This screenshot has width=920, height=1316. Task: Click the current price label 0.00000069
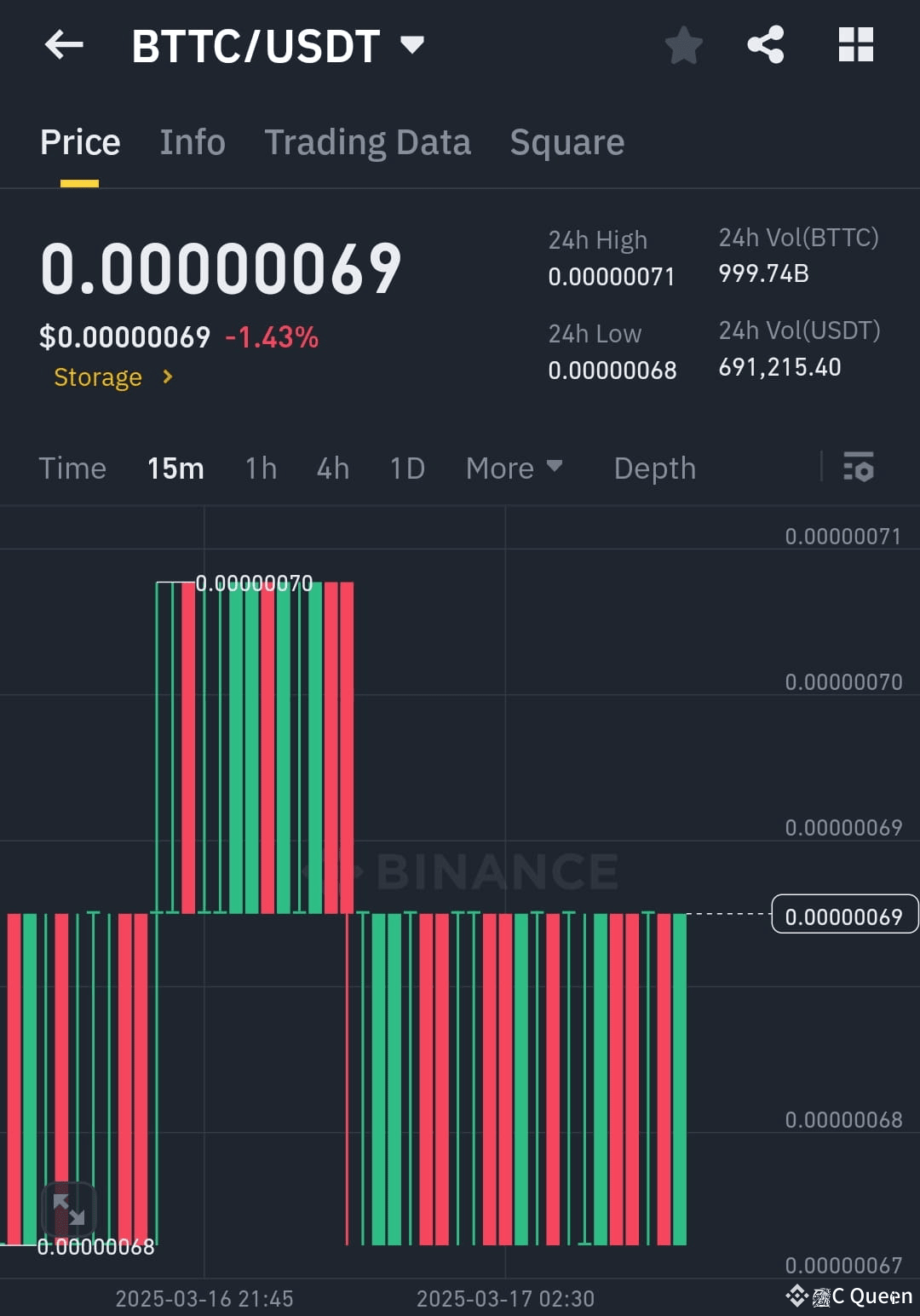[x=844, y=915]
